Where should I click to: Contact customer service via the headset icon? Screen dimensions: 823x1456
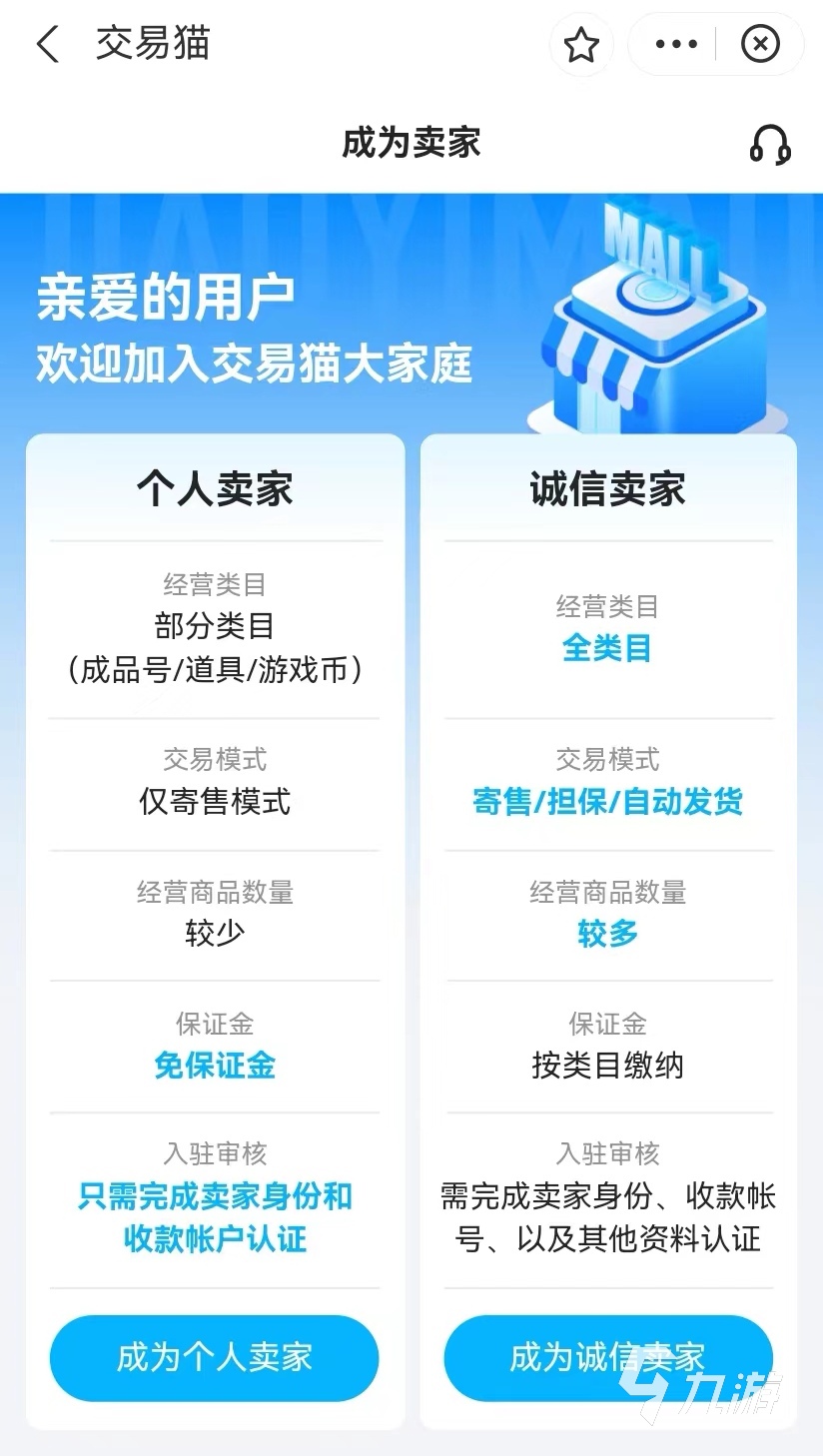pos(770,146)
